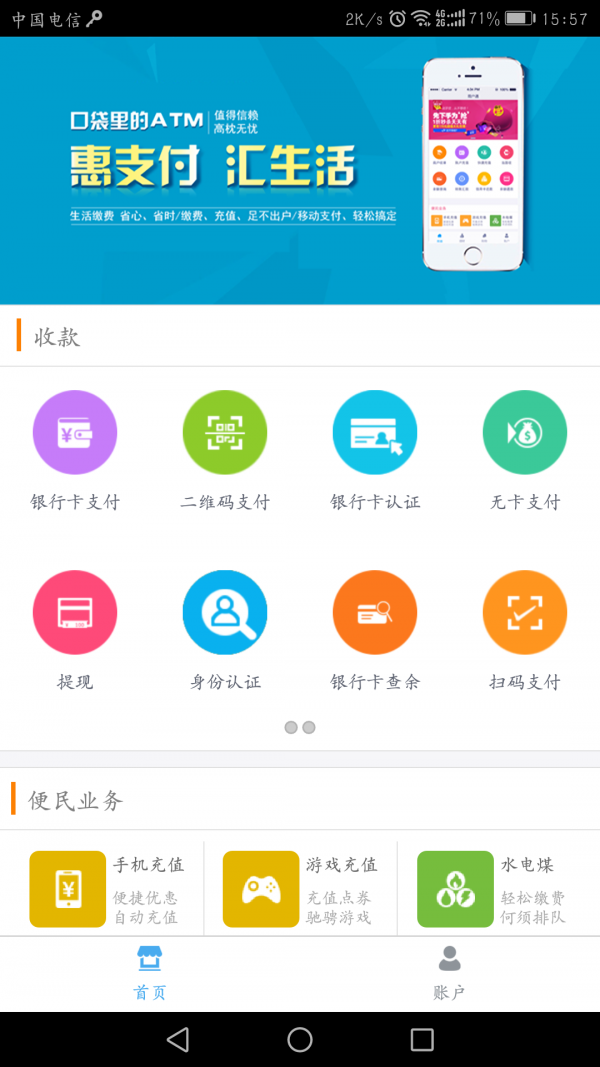Switch to the 账户 account tab
Image resolution: width=600 pixels, height=1067 pixels.
pos(450,974)
